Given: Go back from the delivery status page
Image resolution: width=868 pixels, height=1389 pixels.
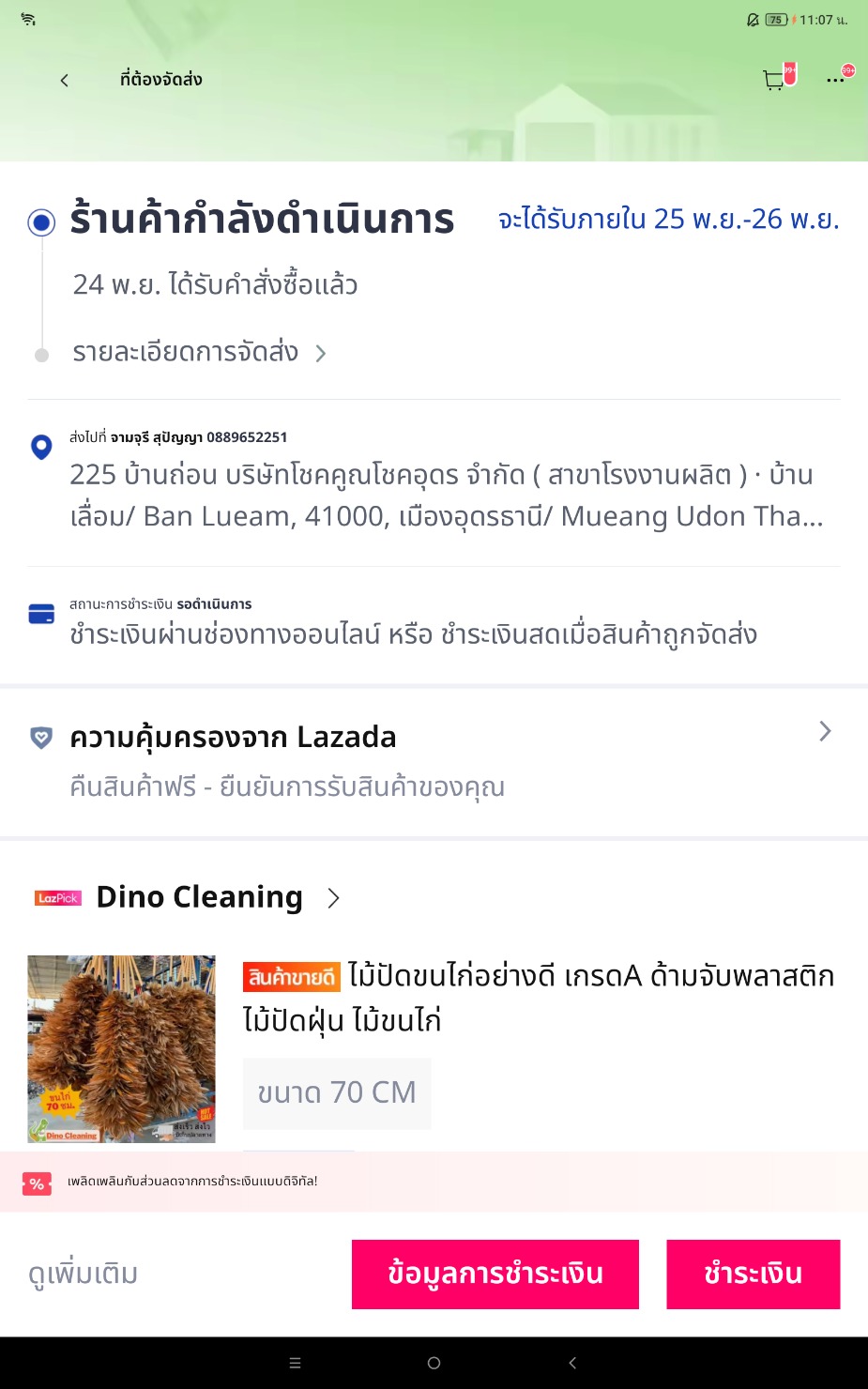Looking at the screenshot, I should pyautogui.click(x=64, y=81).
